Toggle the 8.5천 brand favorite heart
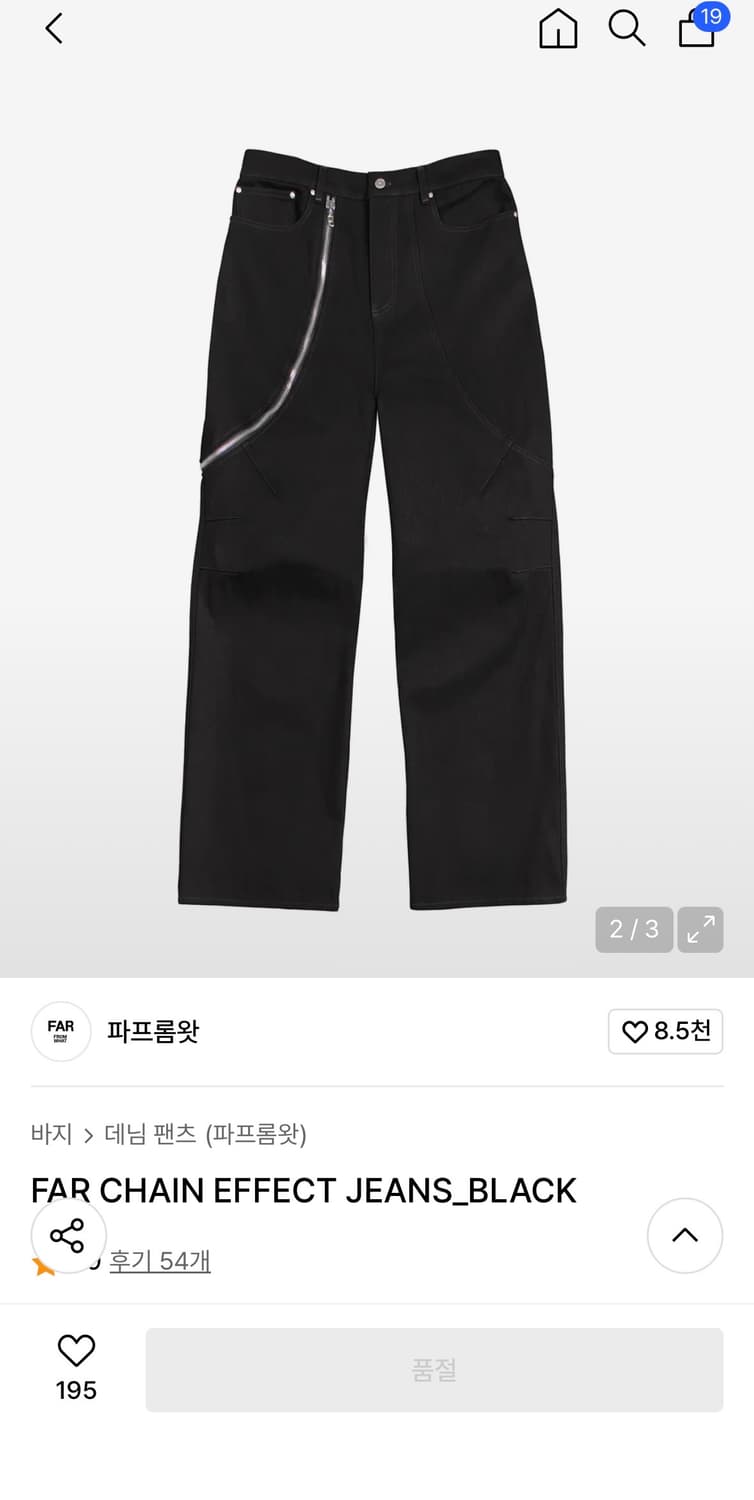The width and height of the screenshot is (754, 1500). click(x=665, y=1031)
